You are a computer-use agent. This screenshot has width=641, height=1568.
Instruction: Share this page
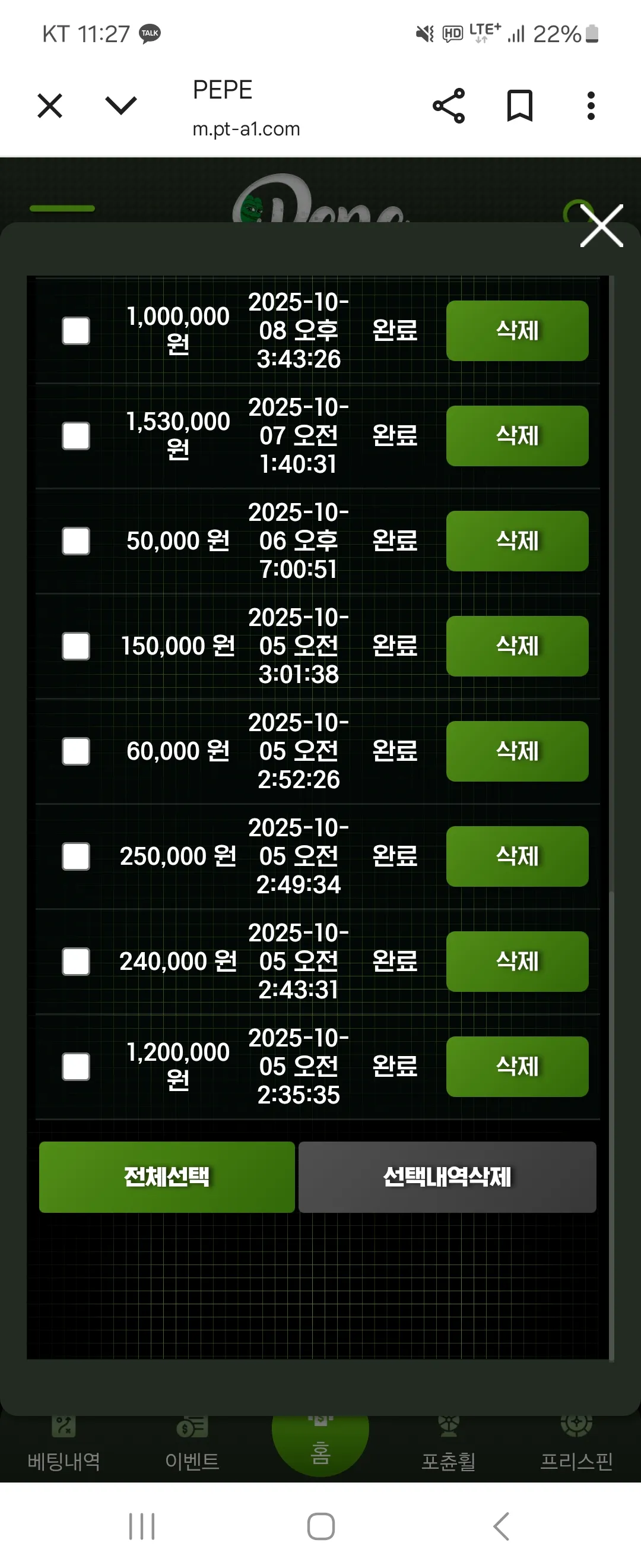coord(449,106)
